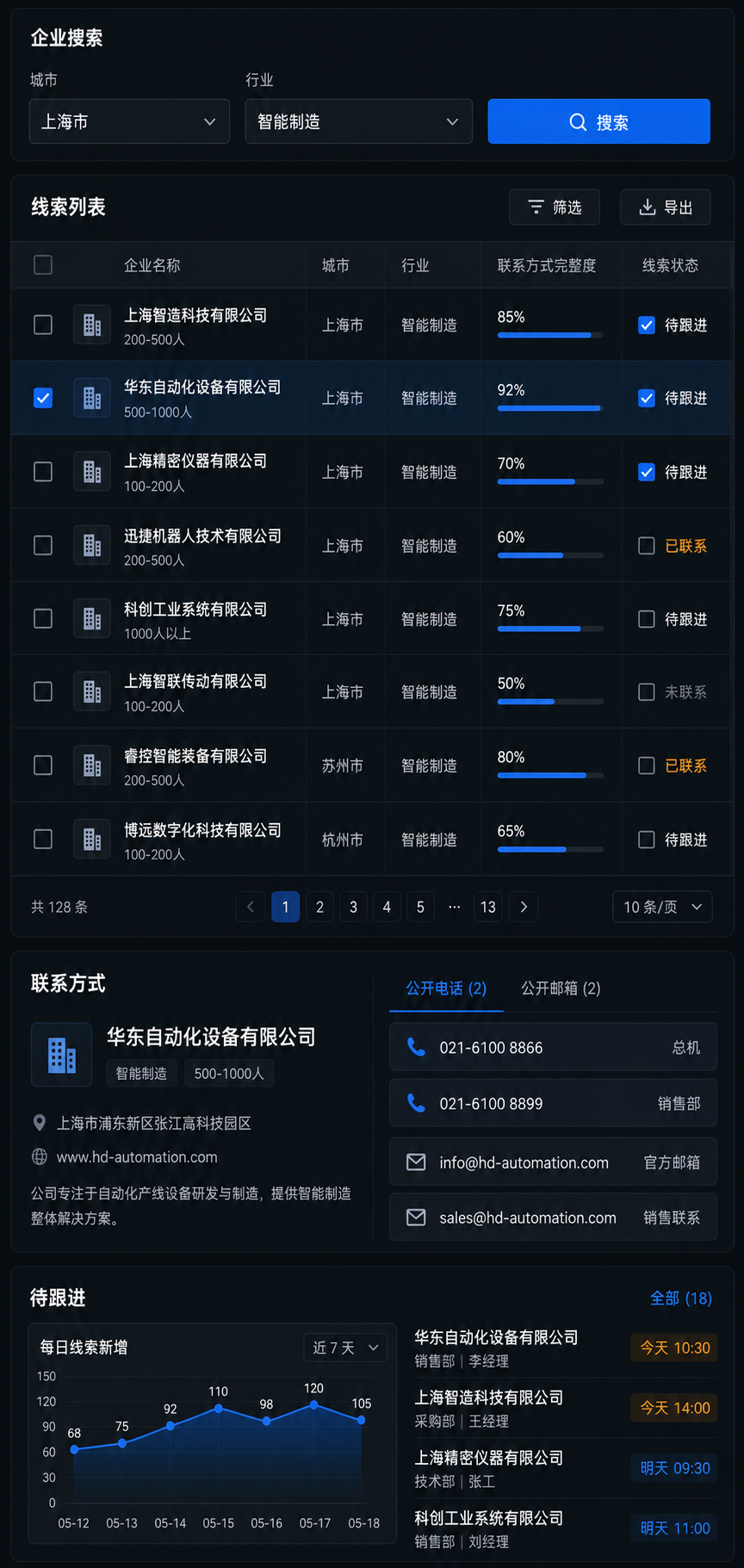Toggle status checkbox of 迅捷机器人技术有限公司

click(647, 546)
